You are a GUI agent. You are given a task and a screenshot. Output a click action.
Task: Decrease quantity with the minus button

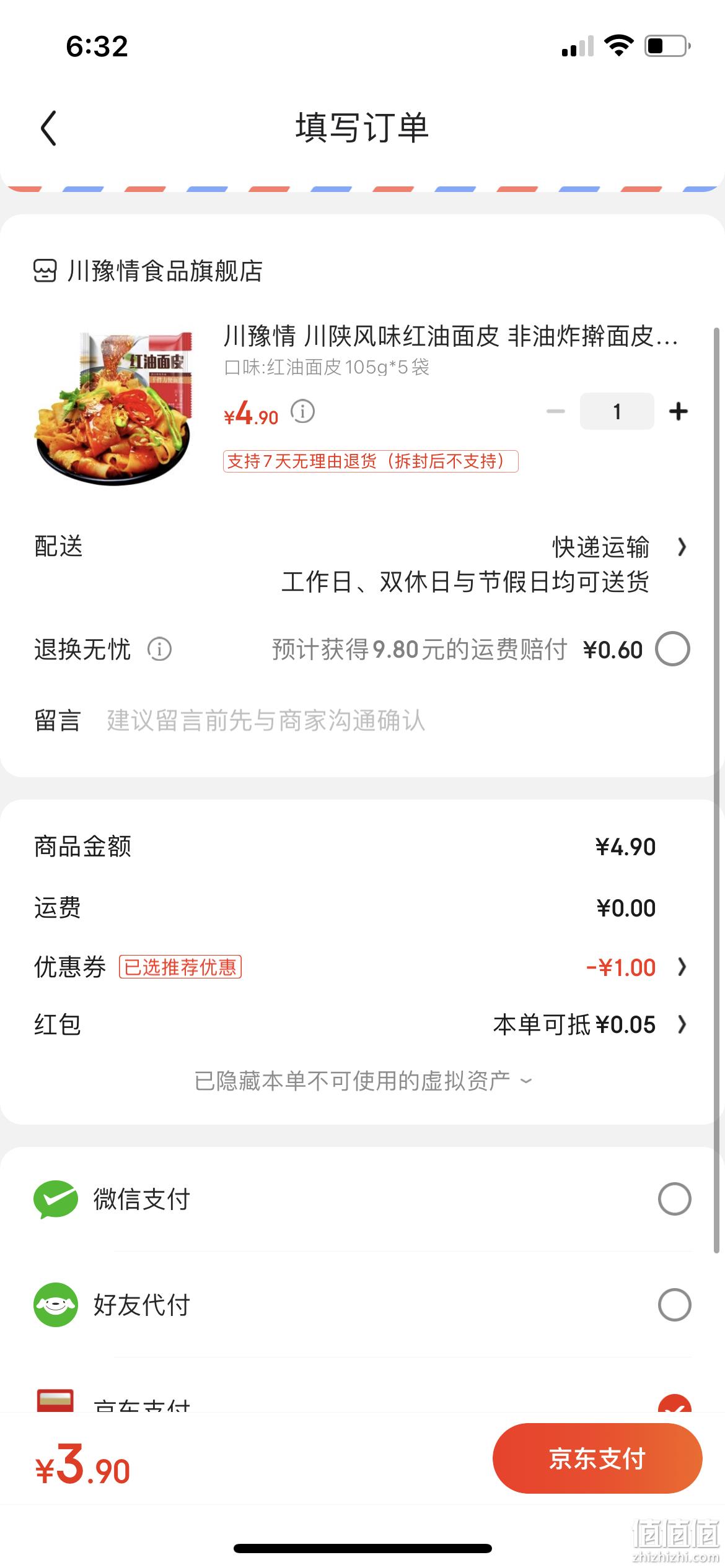pyautogui.click(x=556, y=411)
